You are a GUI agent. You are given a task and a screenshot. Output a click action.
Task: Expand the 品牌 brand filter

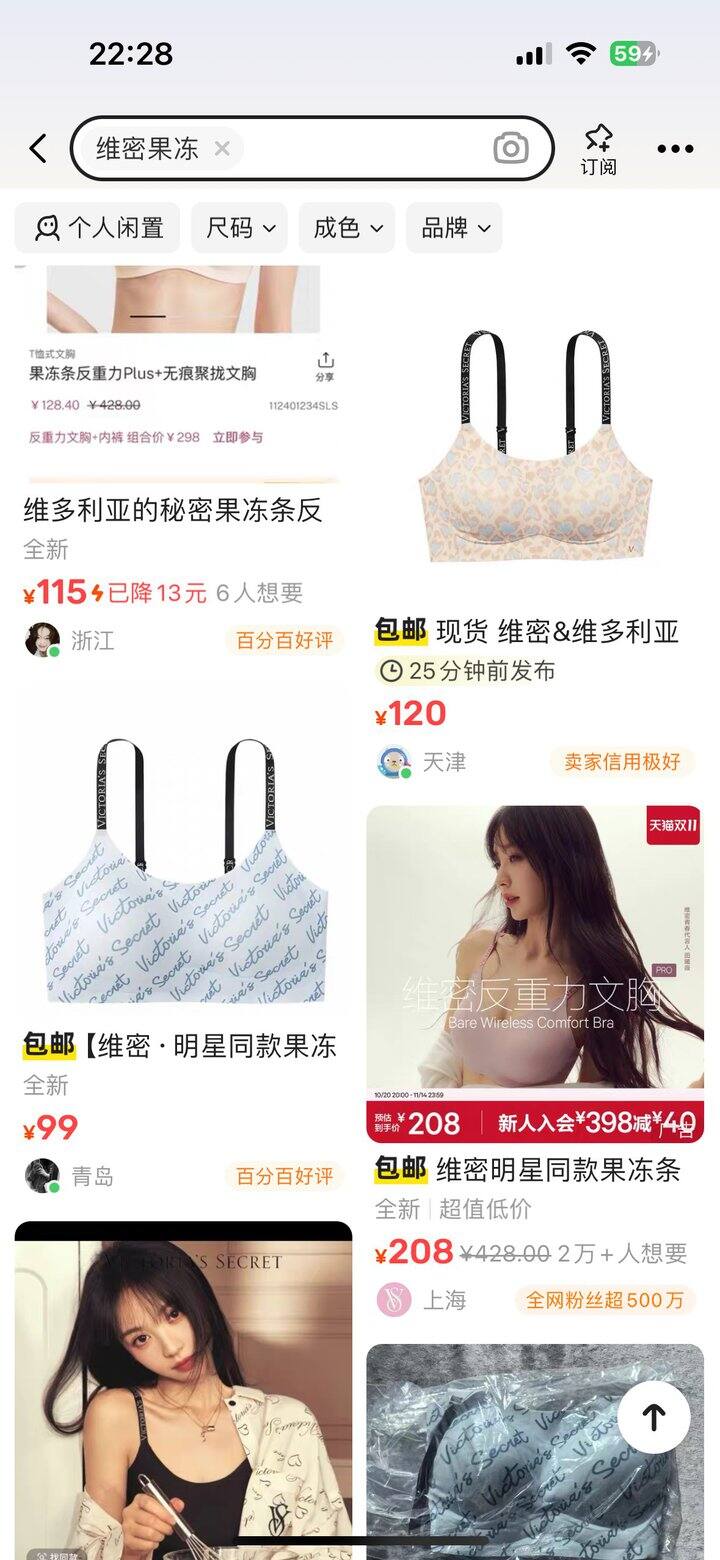coord(454,228)
